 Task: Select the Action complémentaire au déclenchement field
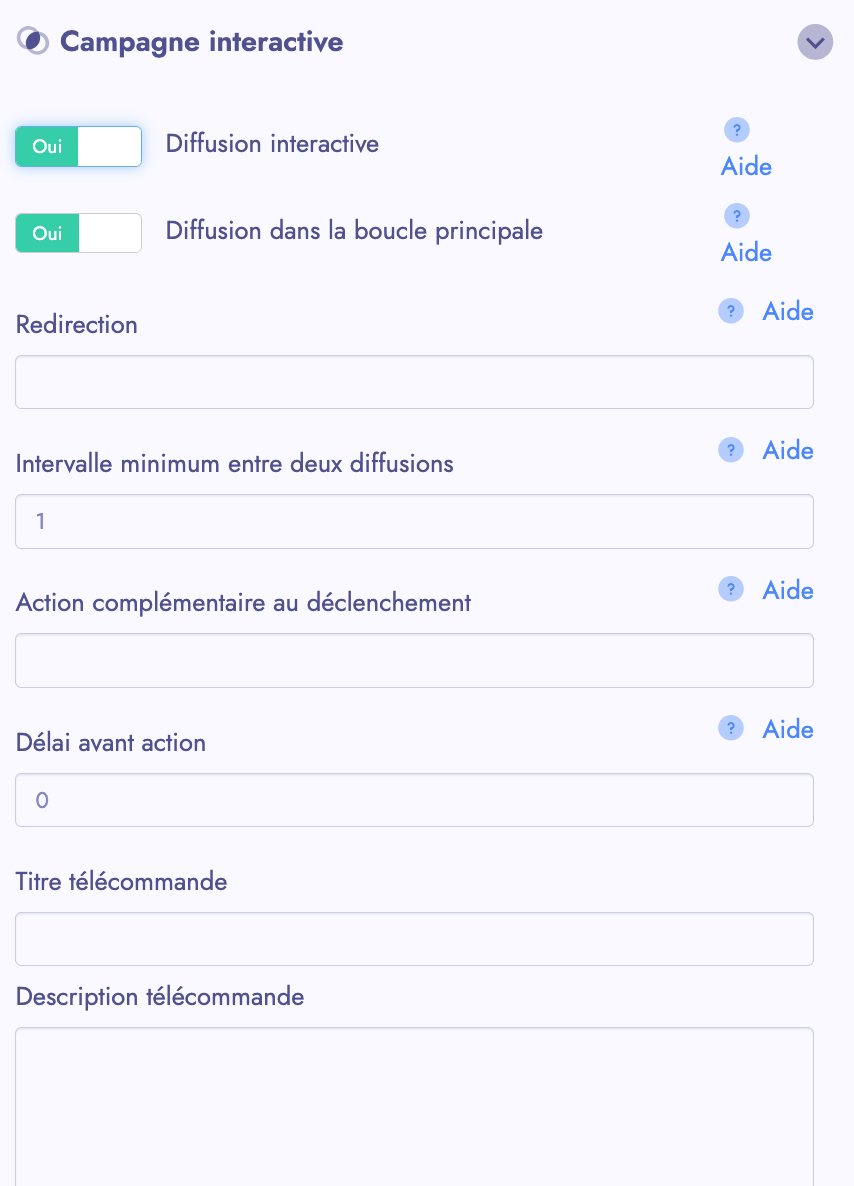pyautogui.click(x=414, y=660)
